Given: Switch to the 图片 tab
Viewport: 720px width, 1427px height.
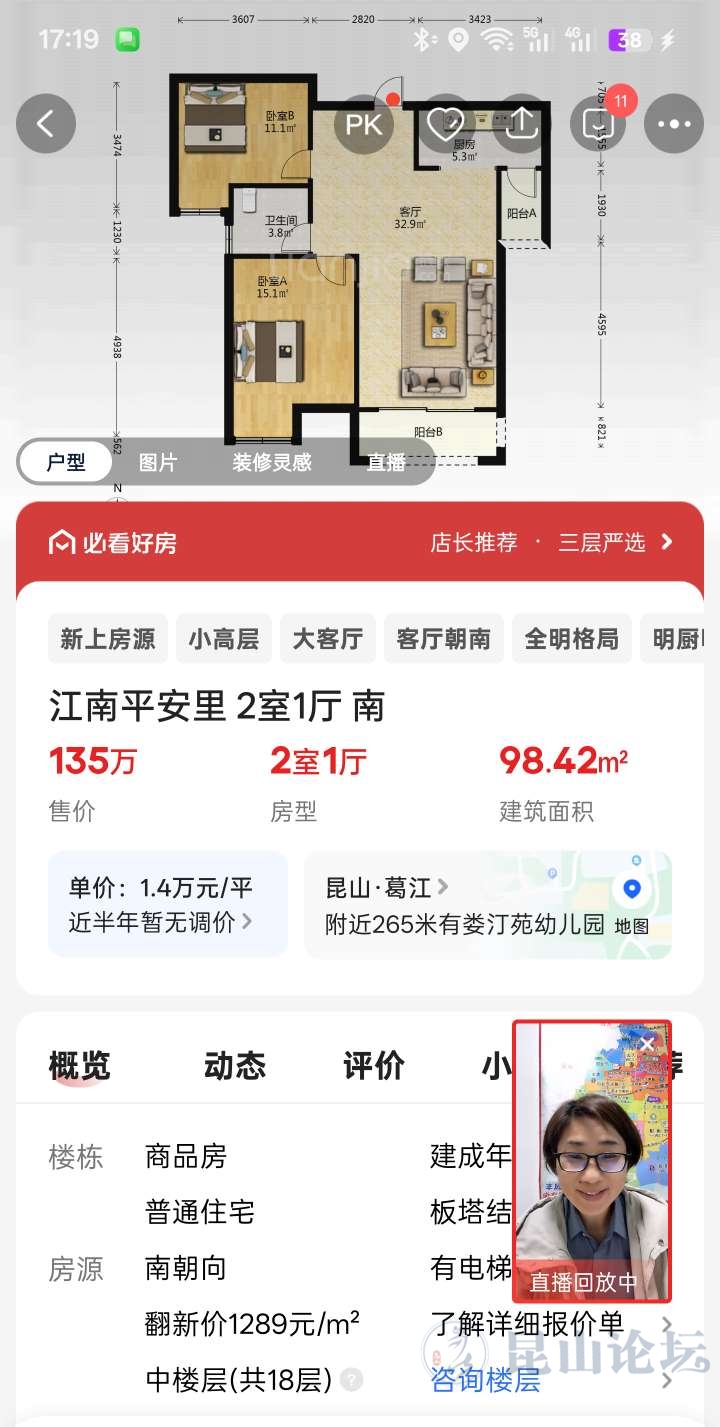Looking at the screenshot, I should coord(158,462).
